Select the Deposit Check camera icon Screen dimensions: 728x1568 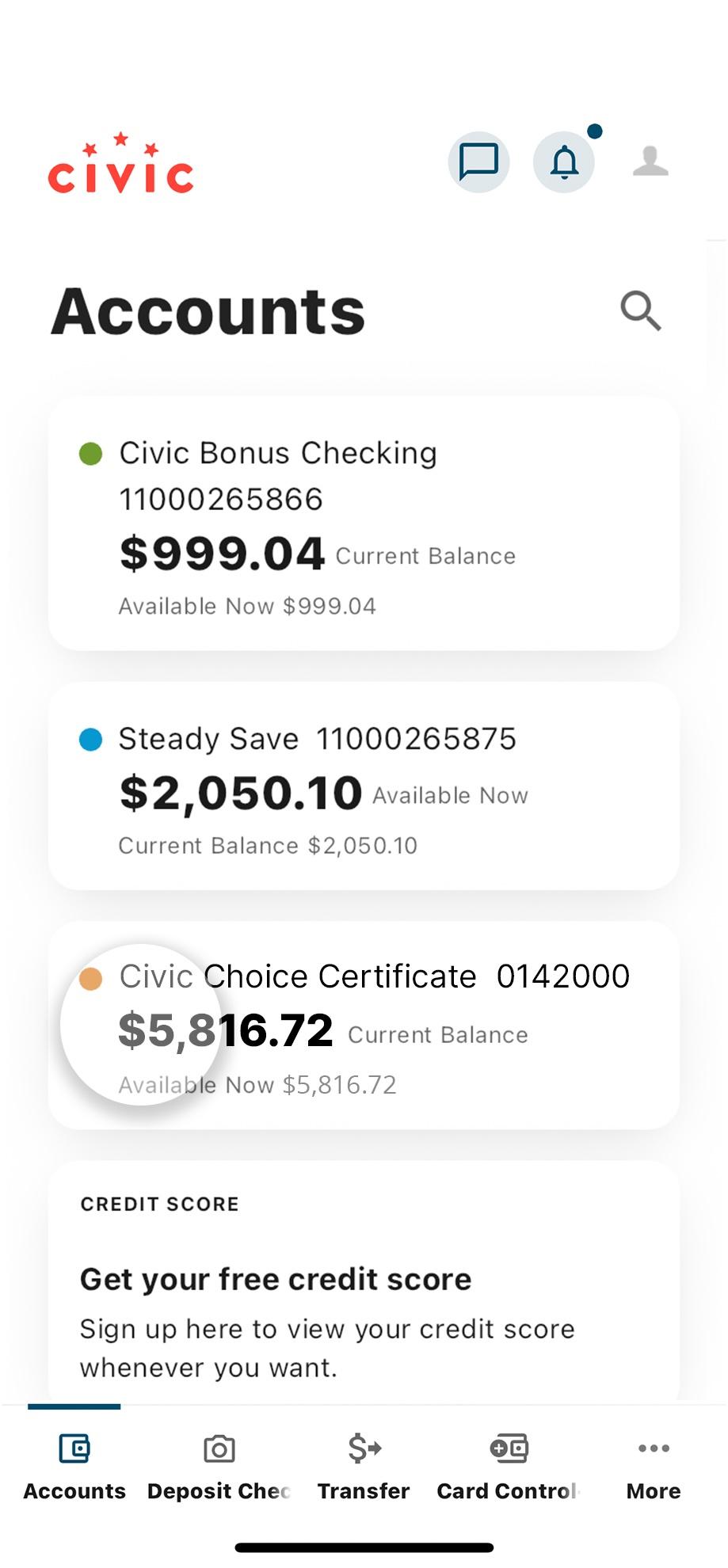click(219, 1448)
